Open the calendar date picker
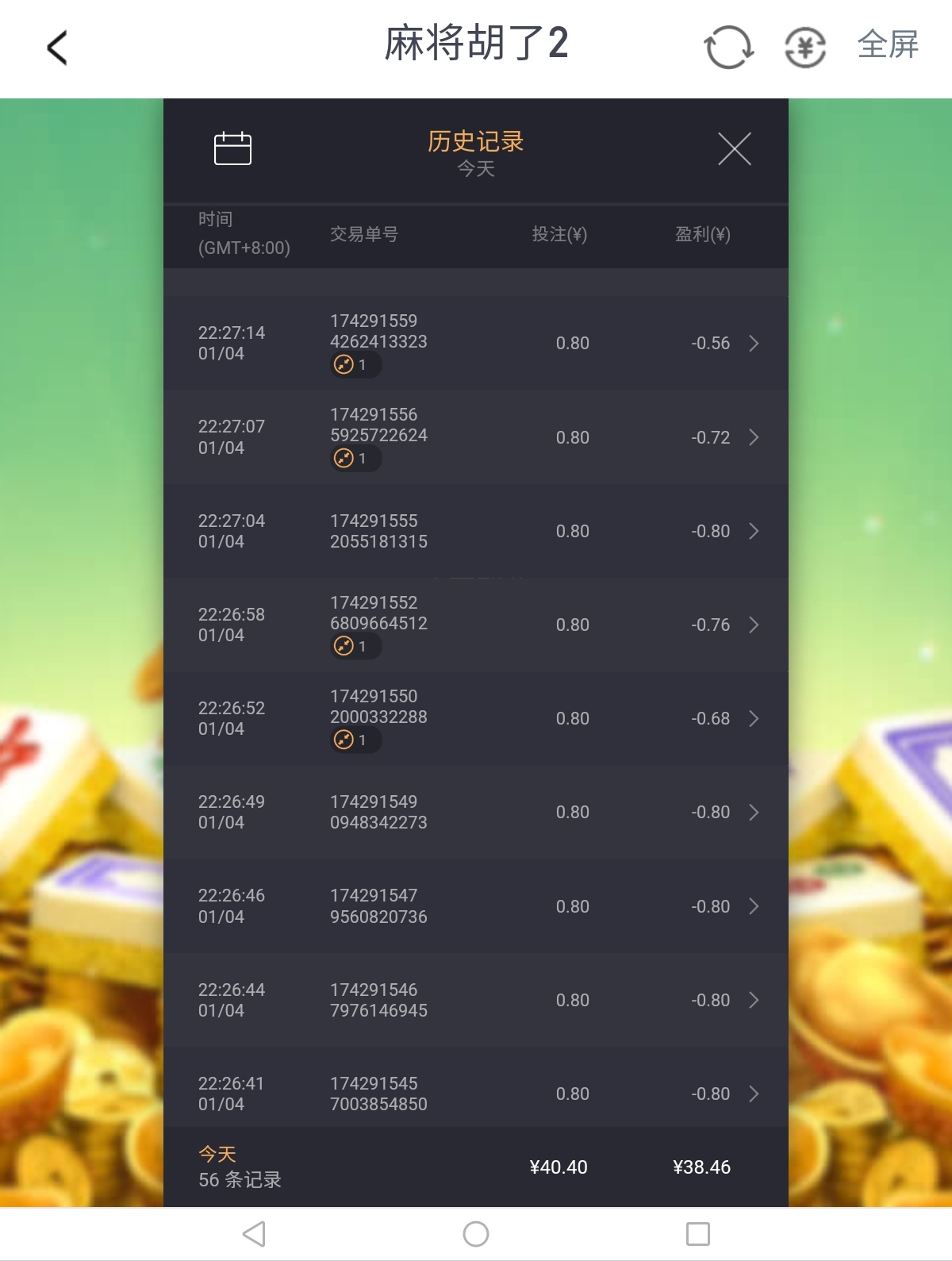 [232, 148]
